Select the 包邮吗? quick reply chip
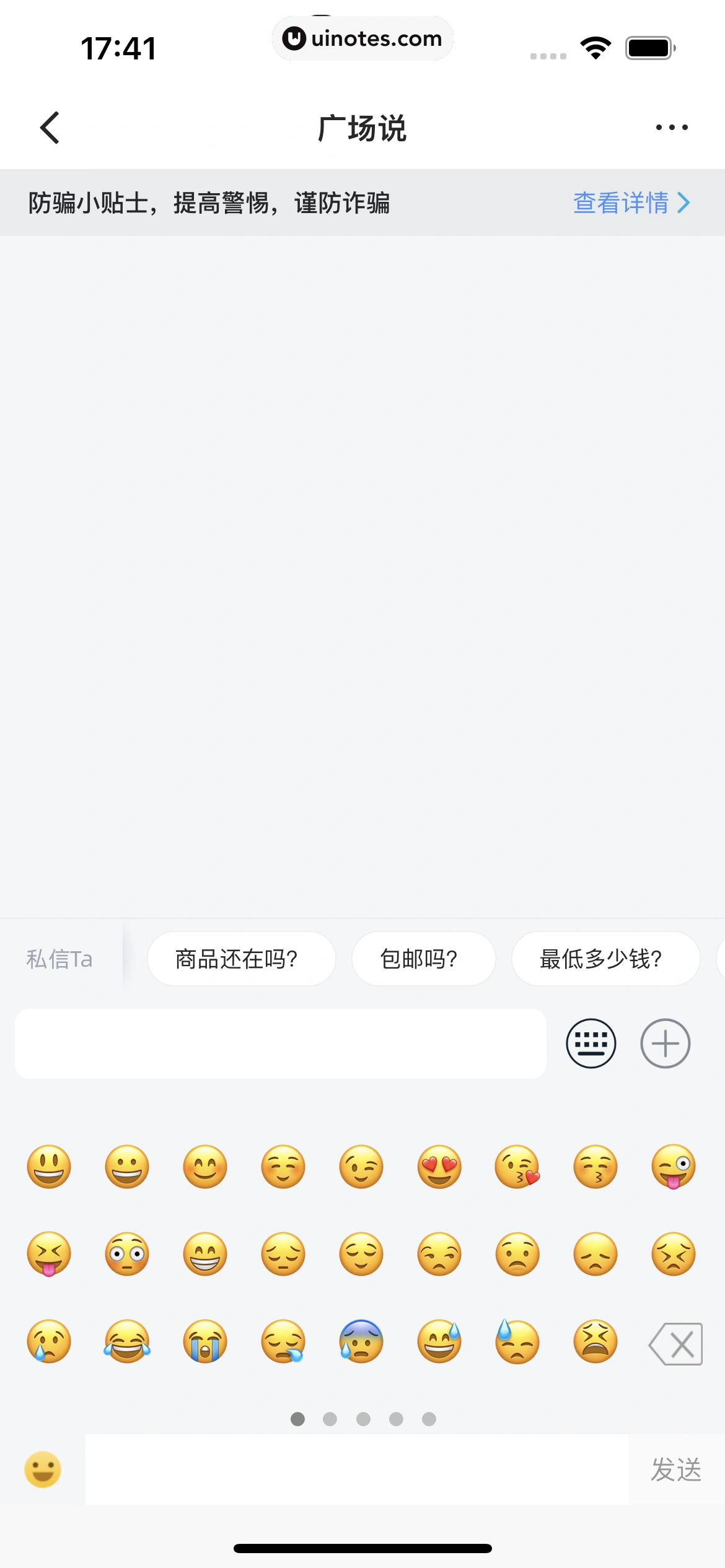The image size is (725, 1568). coord(423,959)
